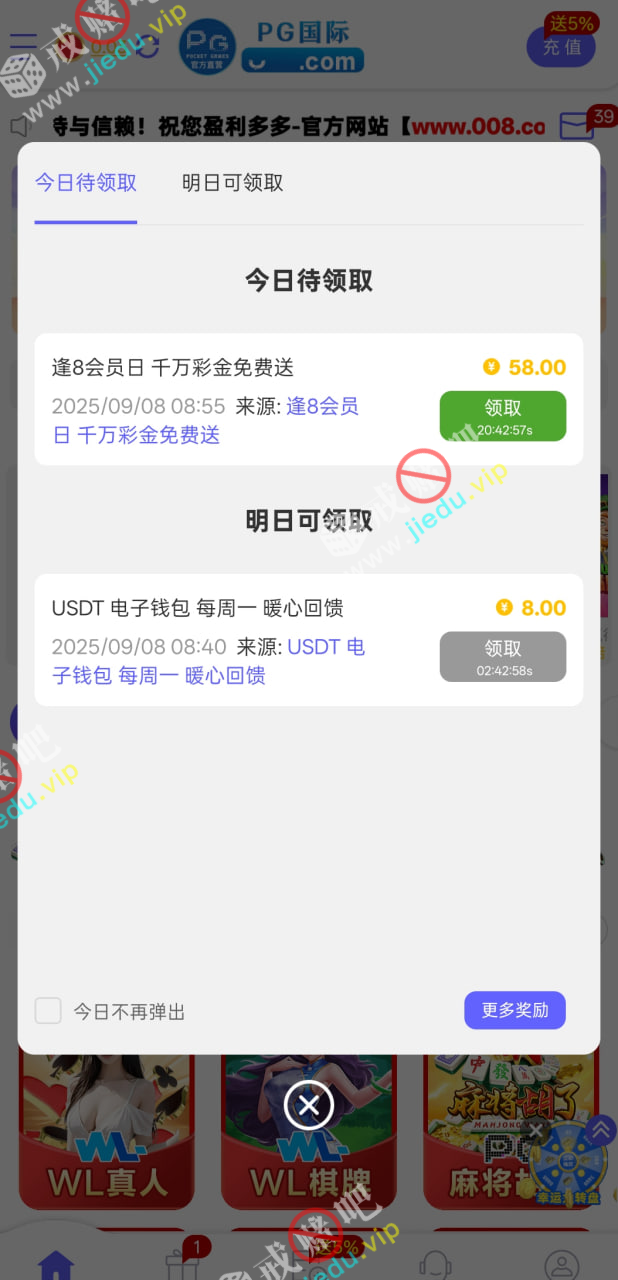This screenshot has height=1280, width=618.
Task: Tap 领取 for the 8.00 USDT reward
Action: click(503, 656)
